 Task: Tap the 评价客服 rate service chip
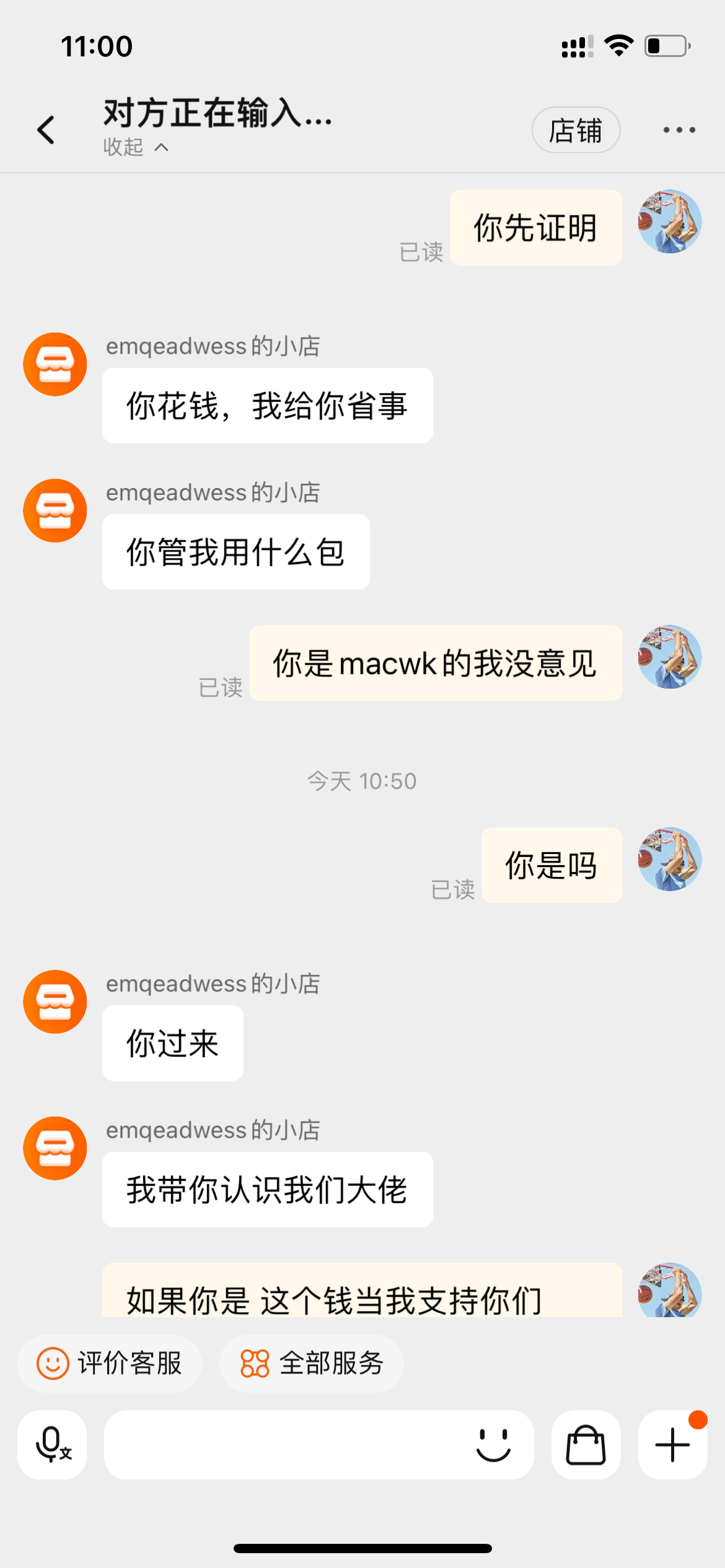(x=110, y=1363)
